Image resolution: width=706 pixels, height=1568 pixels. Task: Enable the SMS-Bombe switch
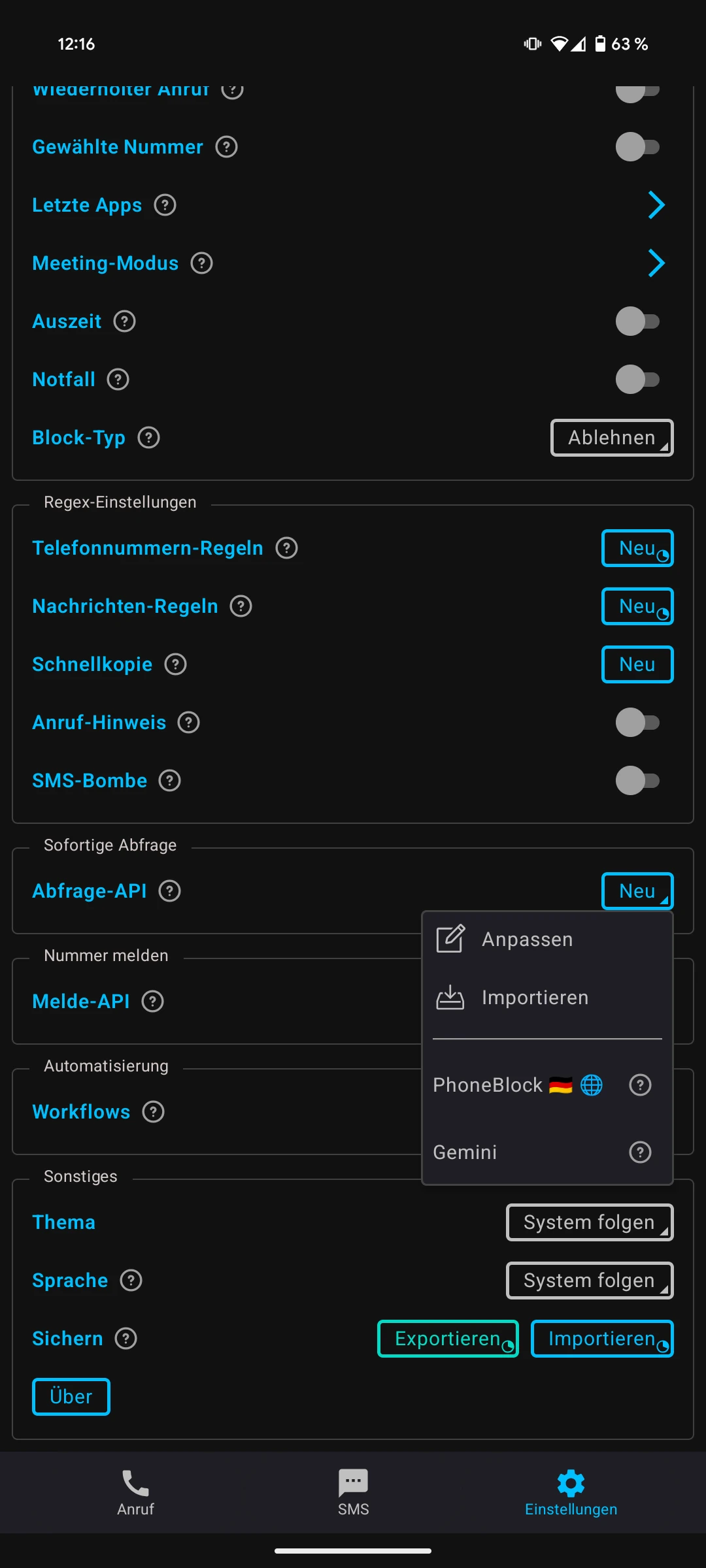coord(637,781)
